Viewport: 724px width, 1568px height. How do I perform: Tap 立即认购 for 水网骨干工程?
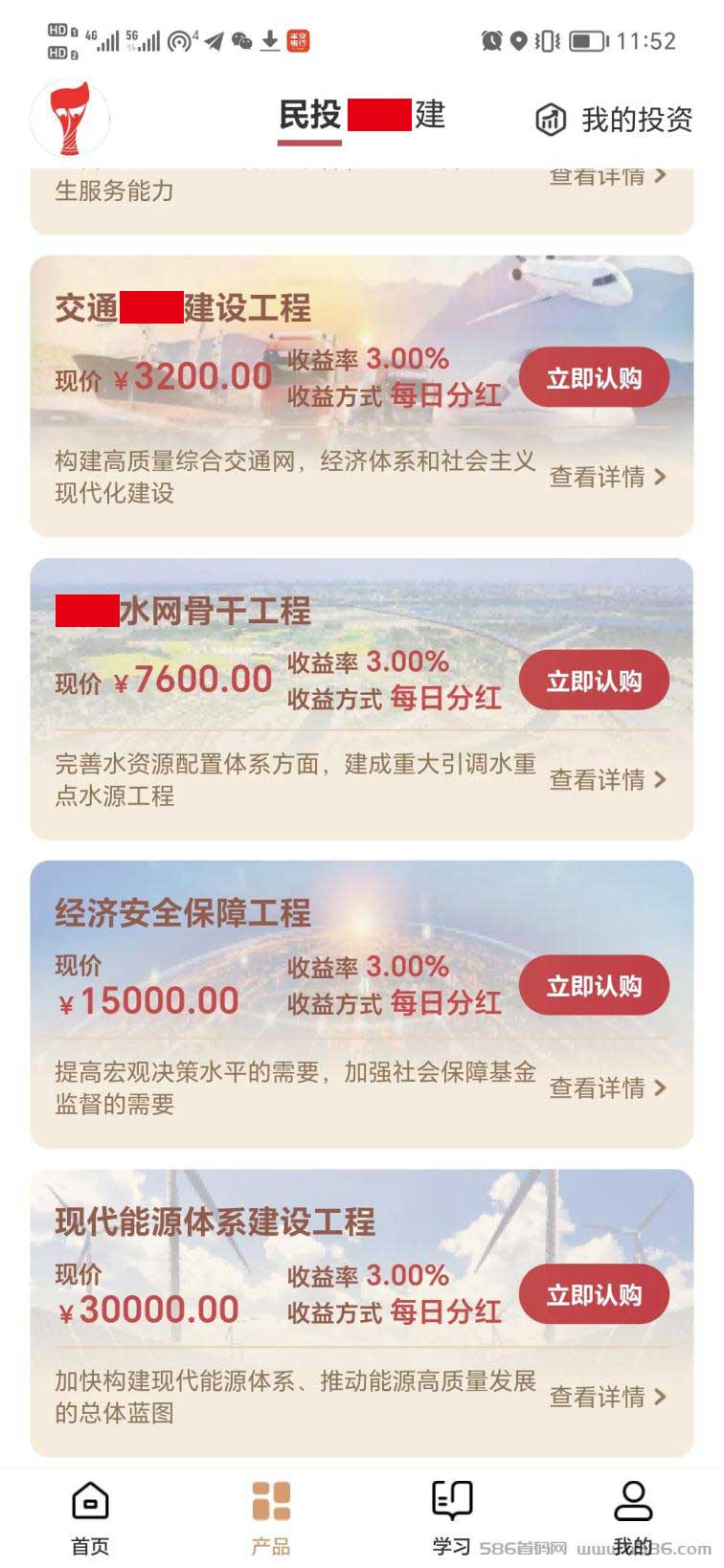[594, 681]
